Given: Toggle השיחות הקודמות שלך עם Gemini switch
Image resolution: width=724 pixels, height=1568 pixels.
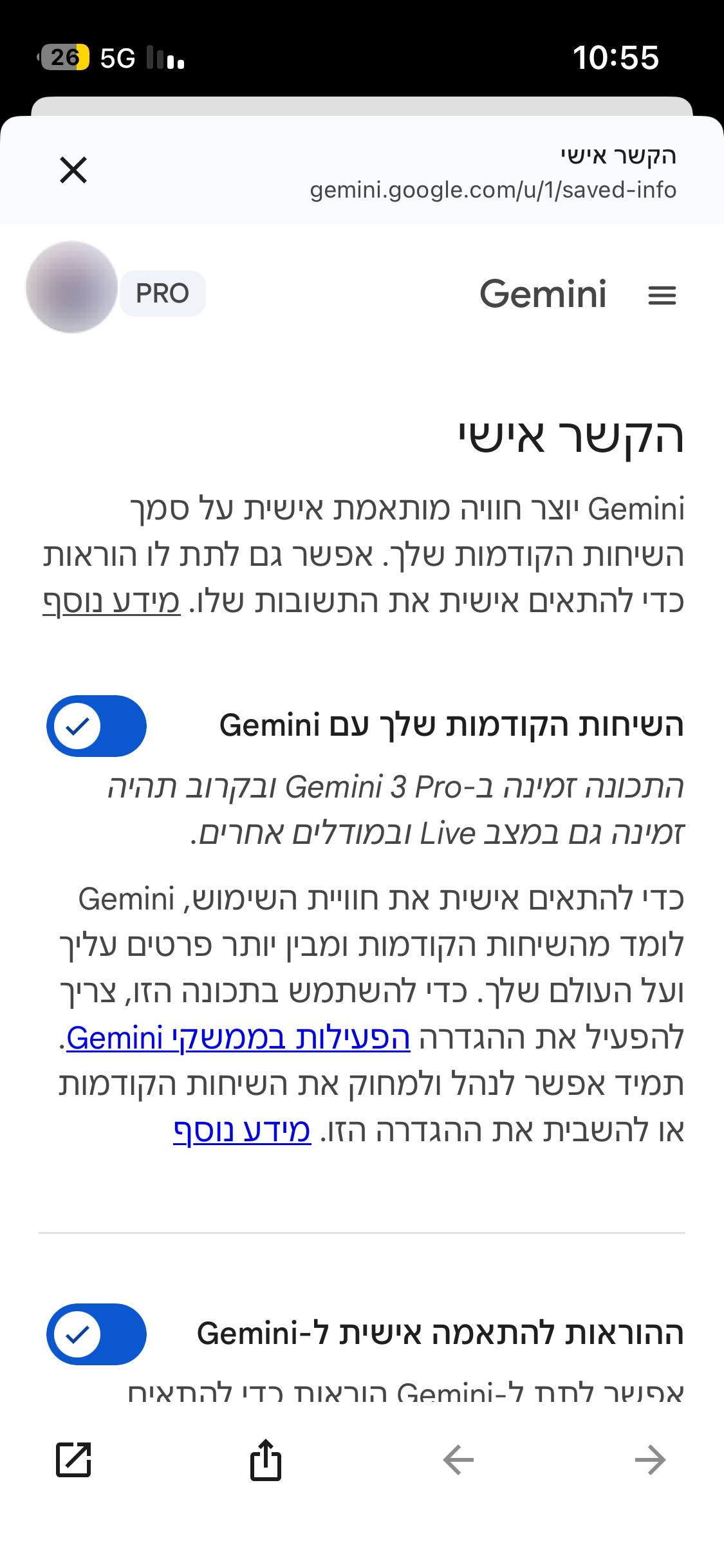Looking at the screenshot, I should coord(97,726).
